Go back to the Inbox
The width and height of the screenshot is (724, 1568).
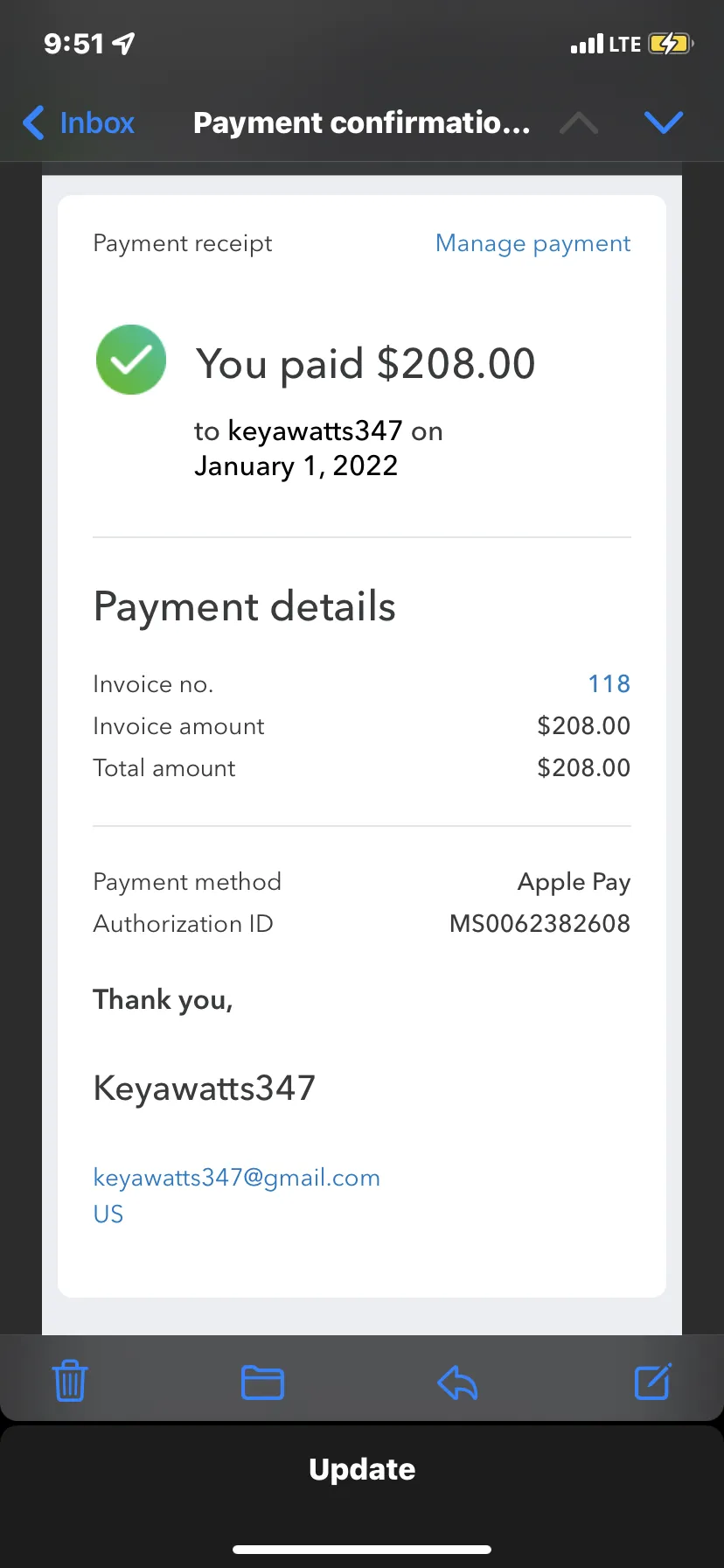(79, 122)
